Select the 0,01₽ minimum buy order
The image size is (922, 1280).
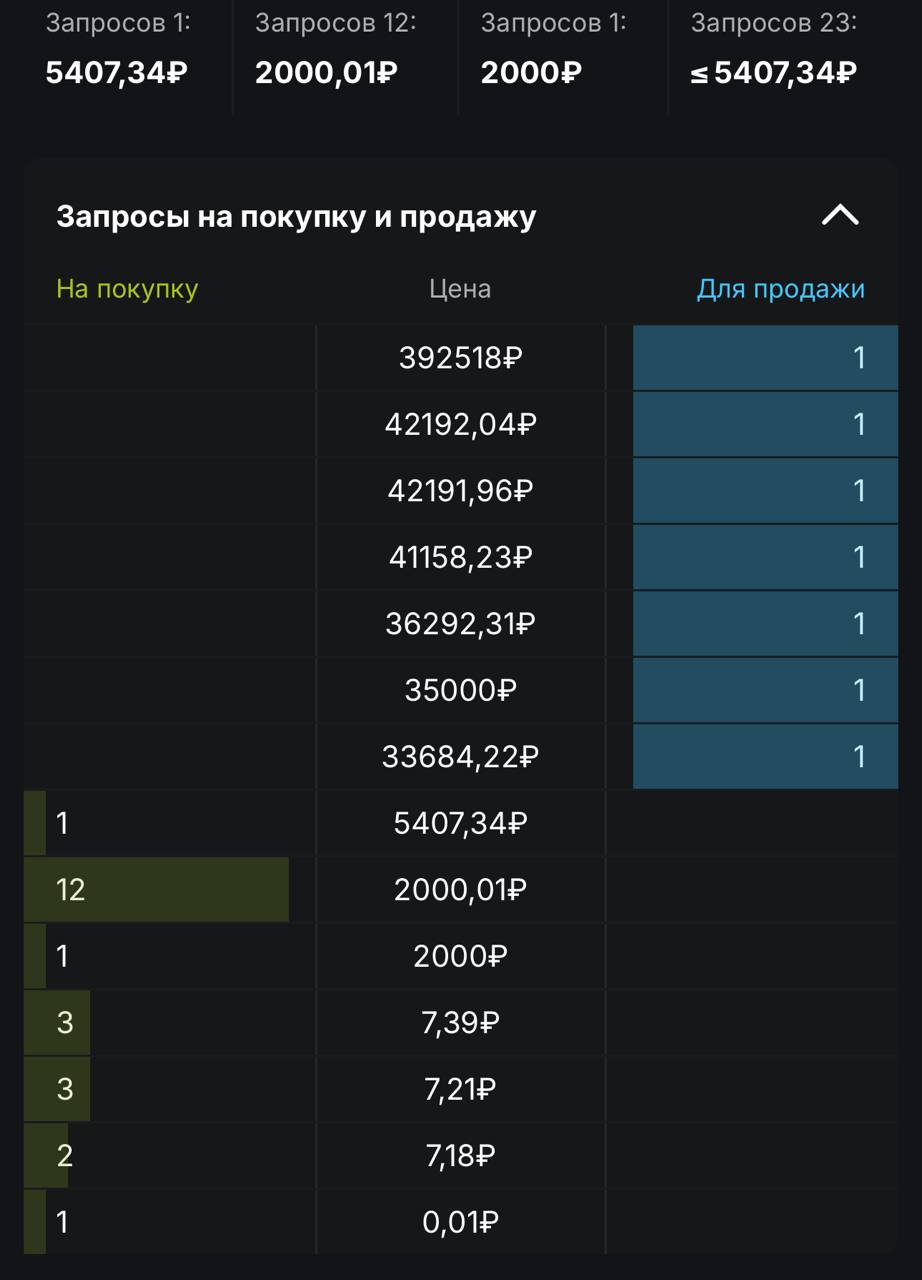(460, 1221)
